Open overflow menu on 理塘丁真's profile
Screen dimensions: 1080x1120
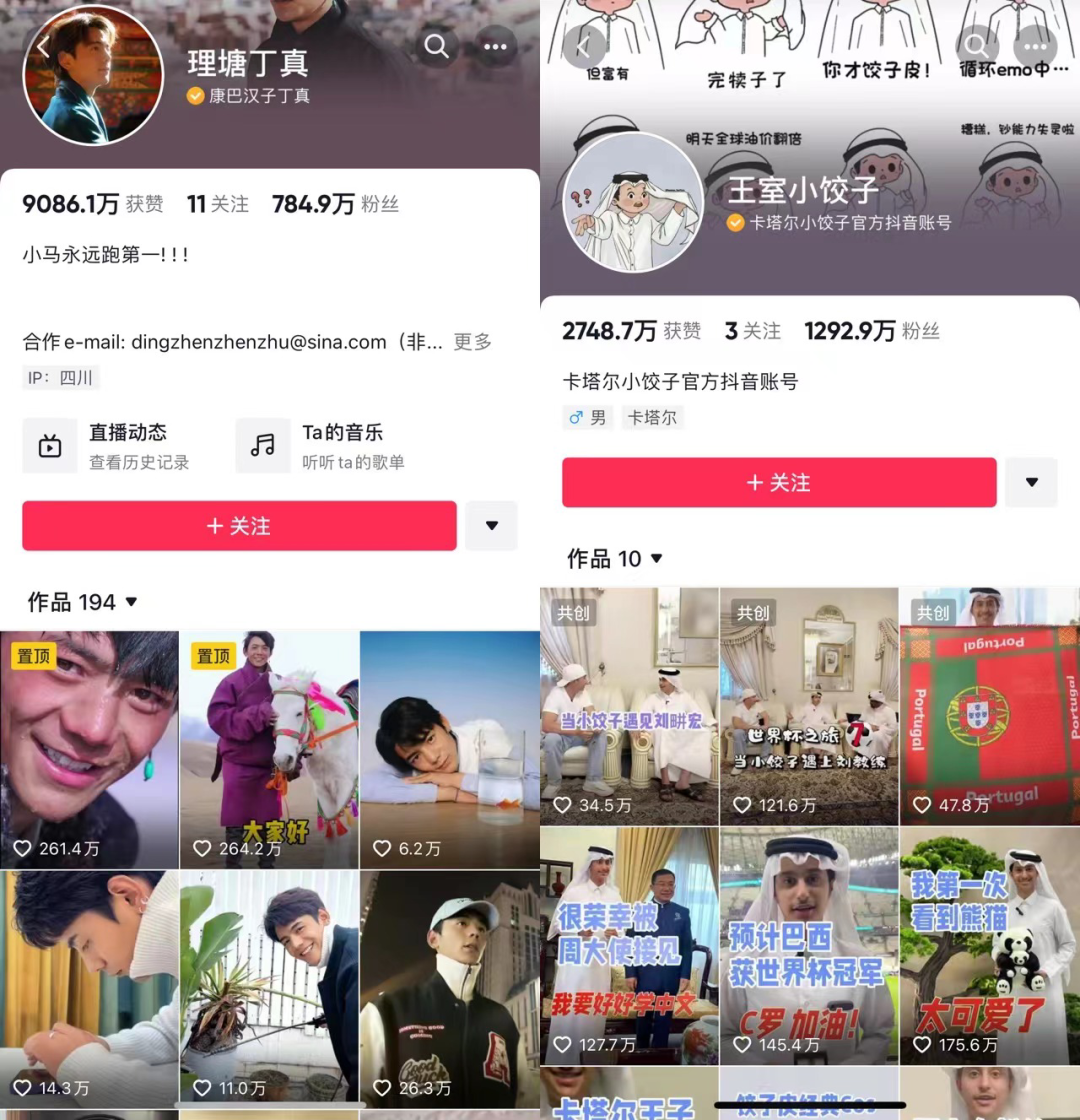[495, 46]
